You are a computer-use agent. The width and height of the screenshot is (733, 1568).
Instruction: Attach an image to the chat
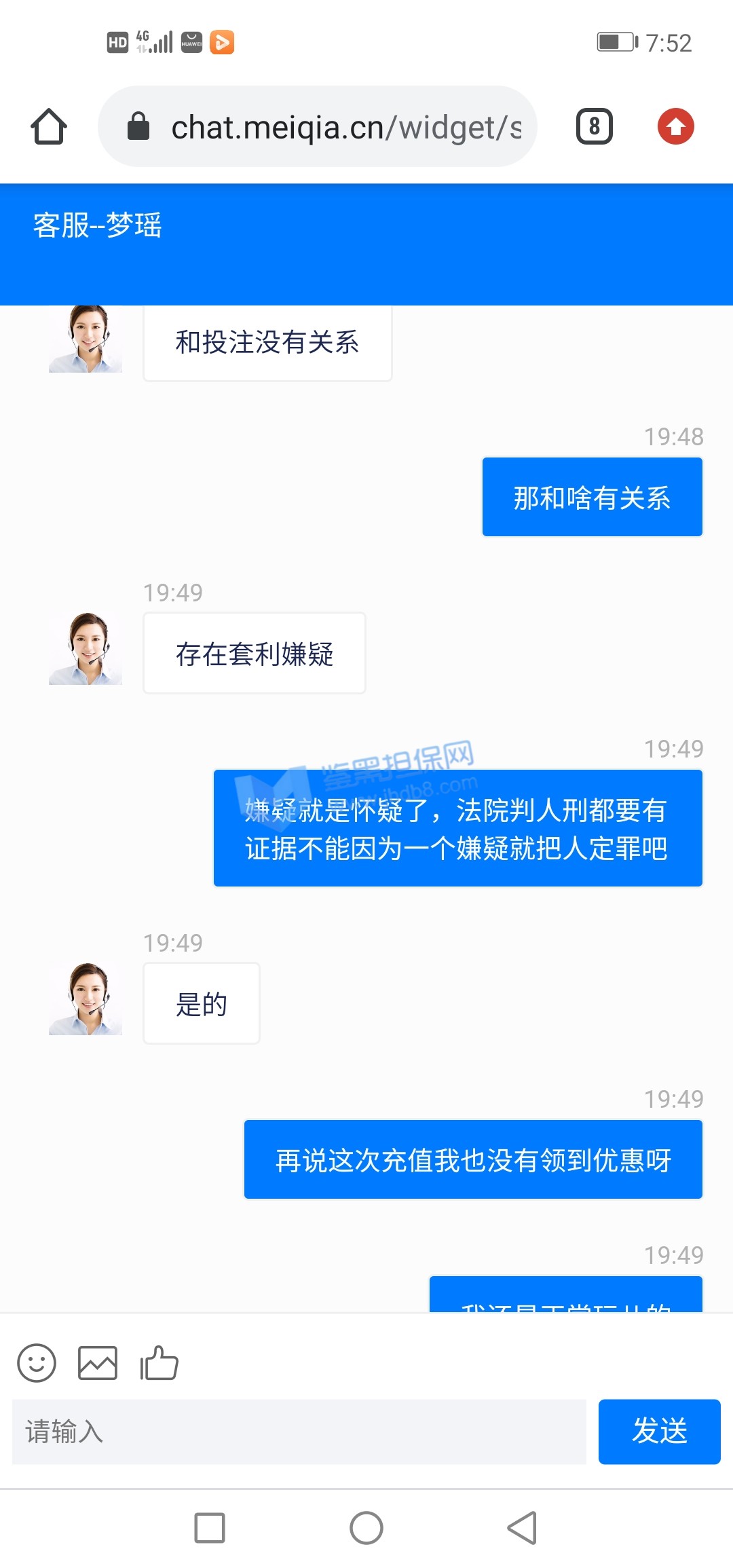pyautogui.click(x=98, y=1362)
